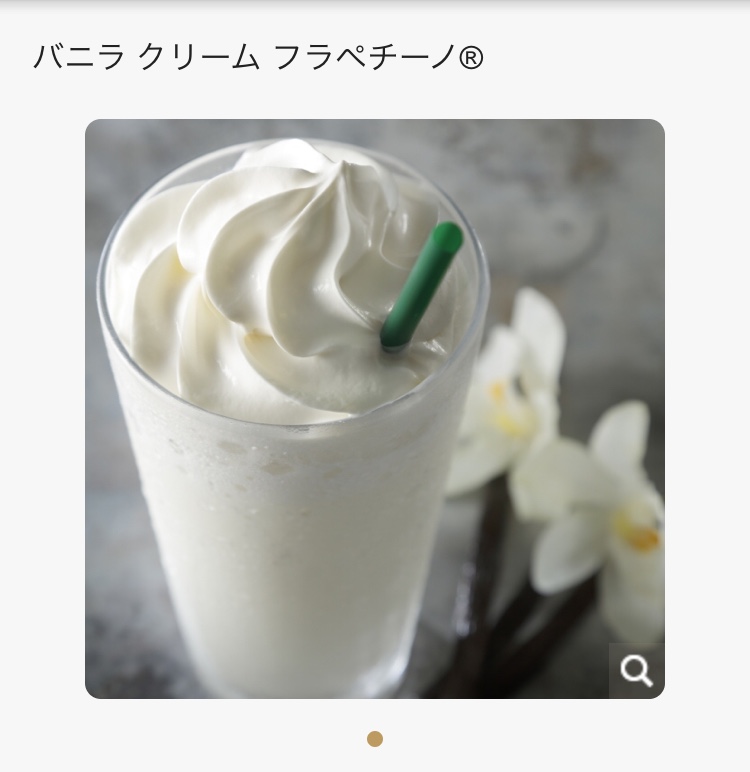Select the carousel dot indicator below the image
Screen dimensions: 750x772
point(375,739)
